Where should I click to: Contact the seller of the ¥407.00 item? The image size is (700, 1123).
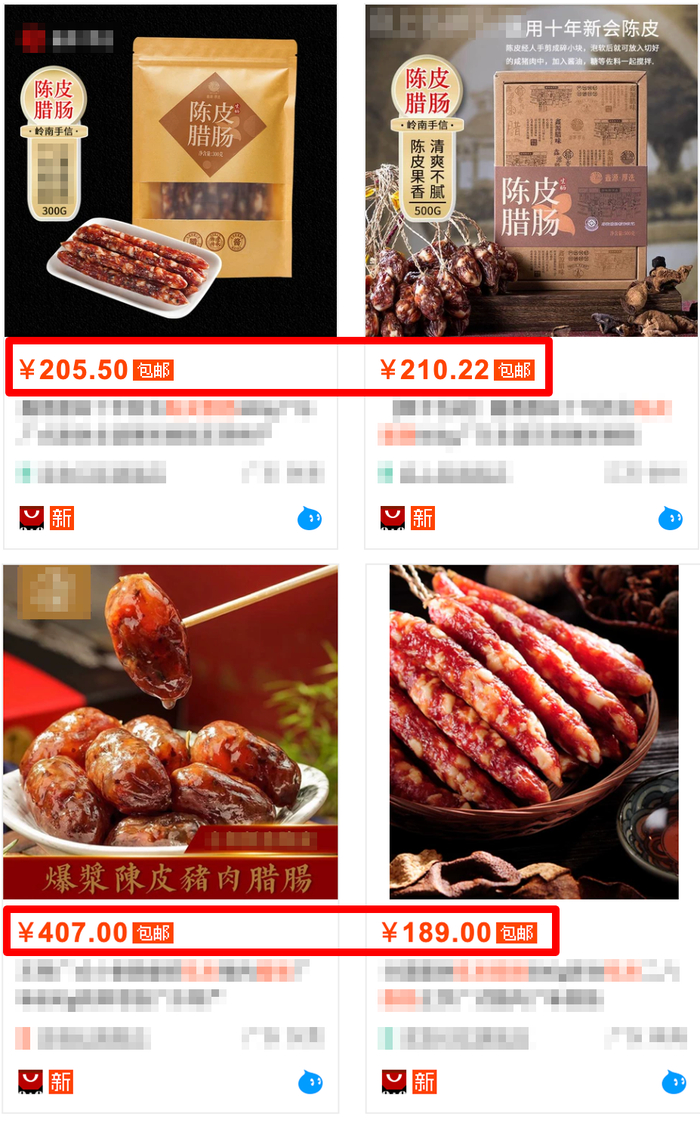[309, 1081]
